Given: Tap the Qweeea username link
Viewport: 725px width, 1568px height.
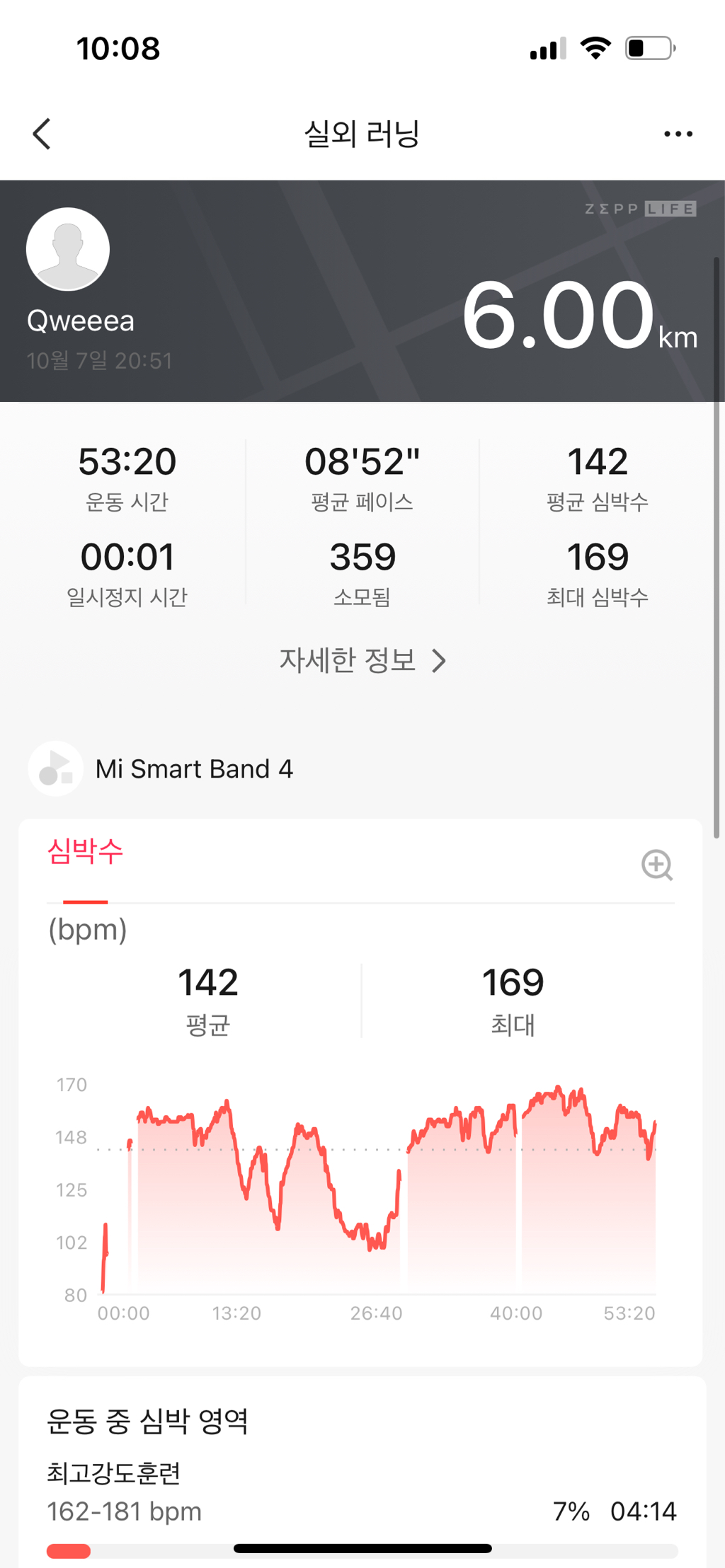Looking at the screenshot, I should pos(80,321).
